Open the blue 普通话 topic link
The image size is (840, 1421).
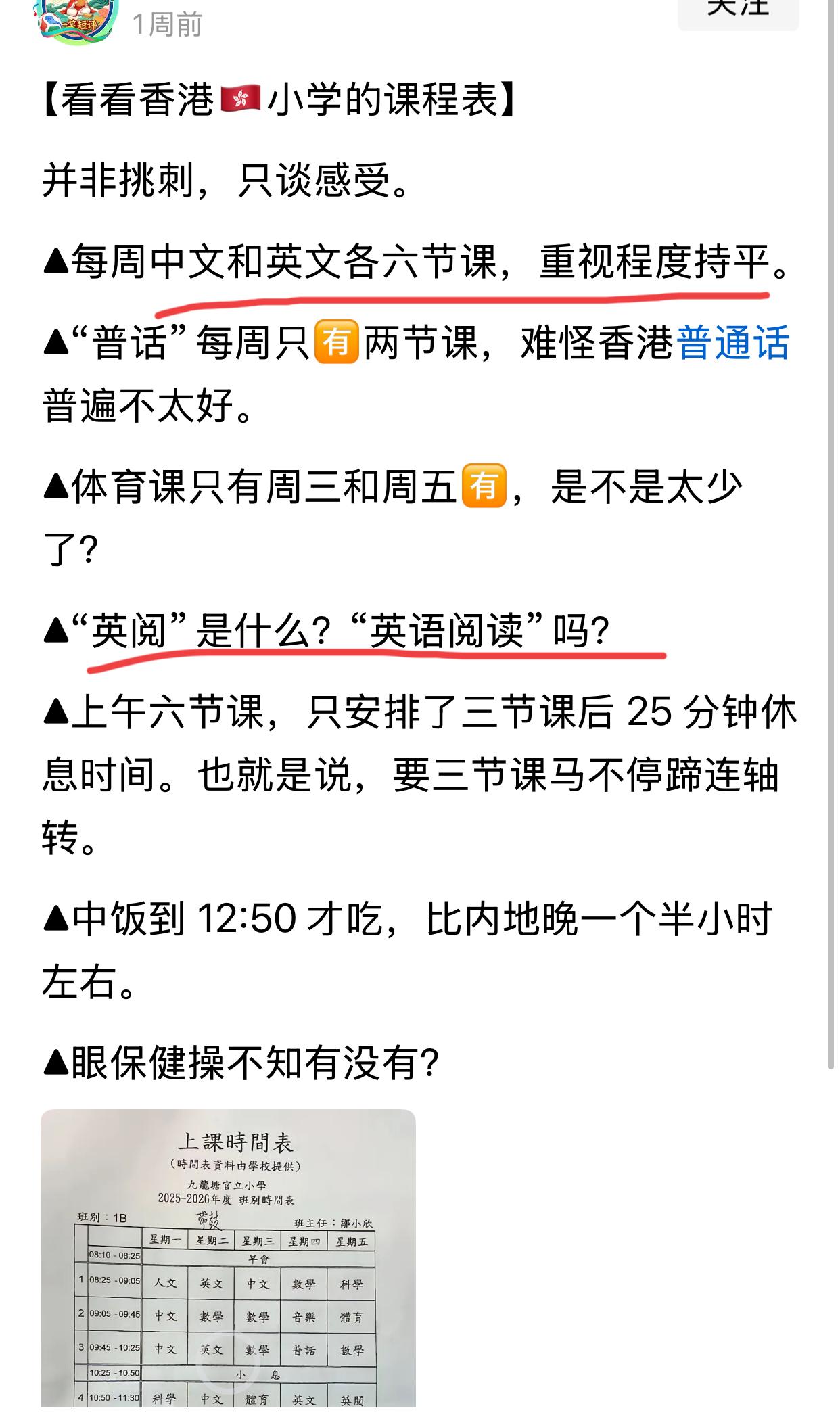(x=733, y=342)
